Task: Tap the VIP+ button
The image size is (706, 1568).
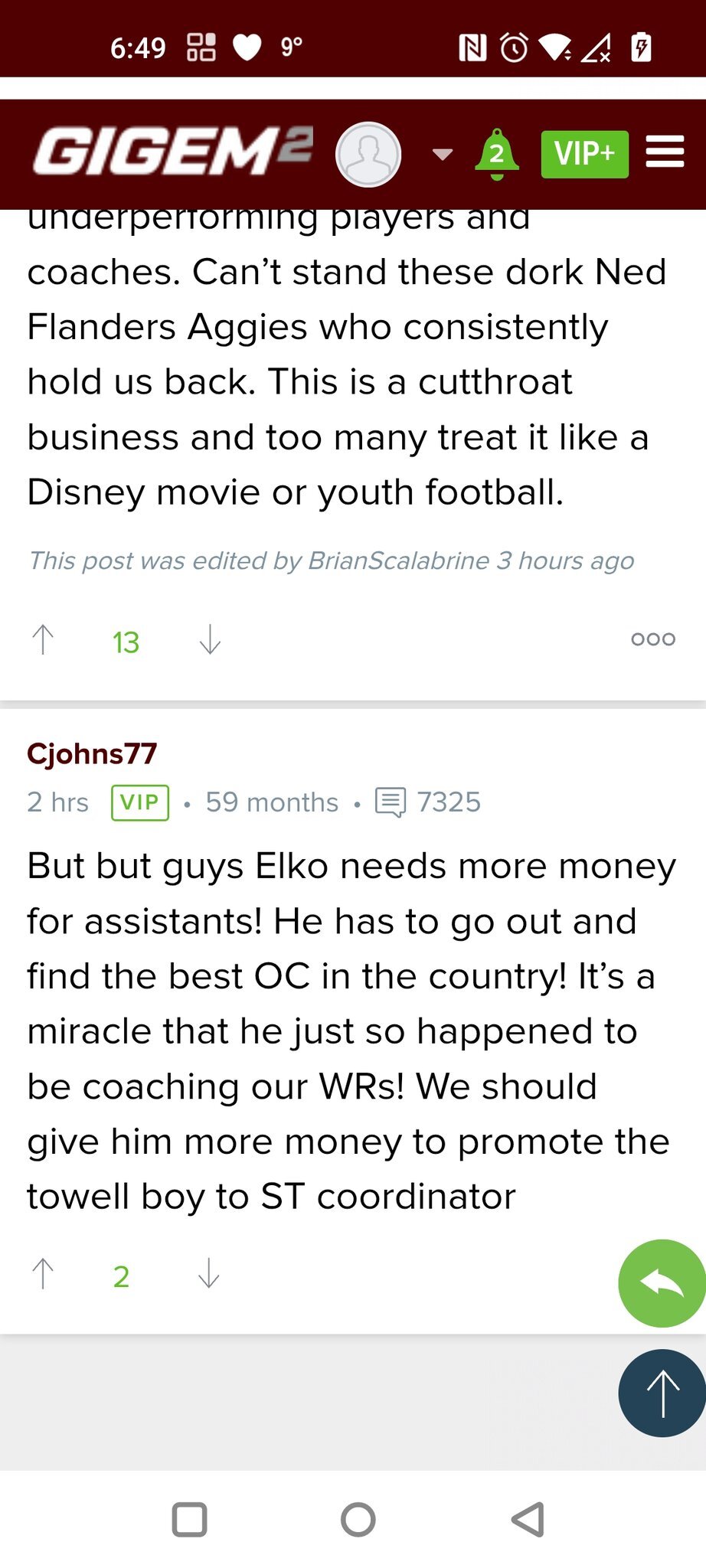Action: pos(584,155)
